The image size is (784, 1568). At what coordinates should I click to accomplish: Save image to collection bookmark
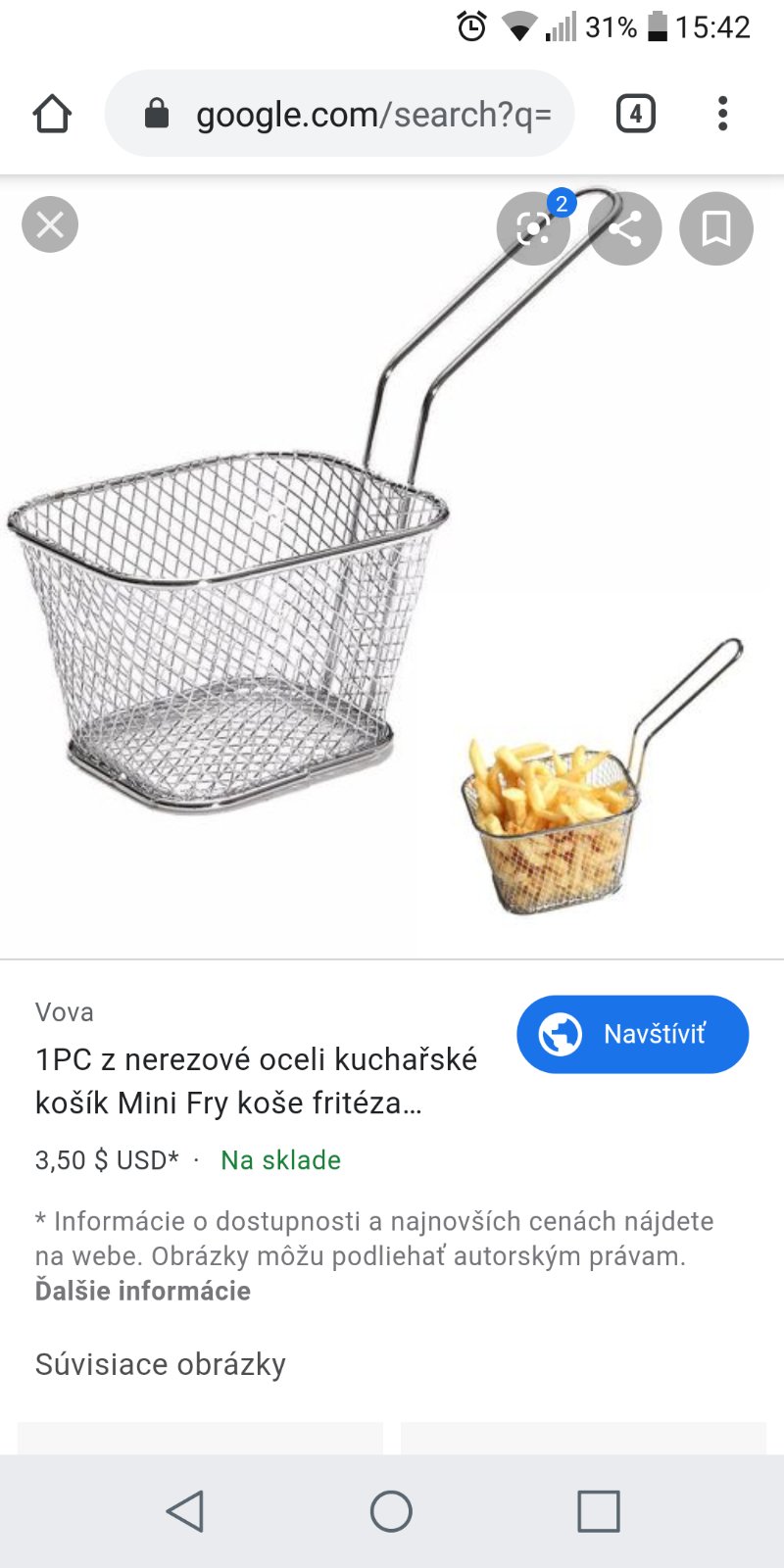point(716,228)
